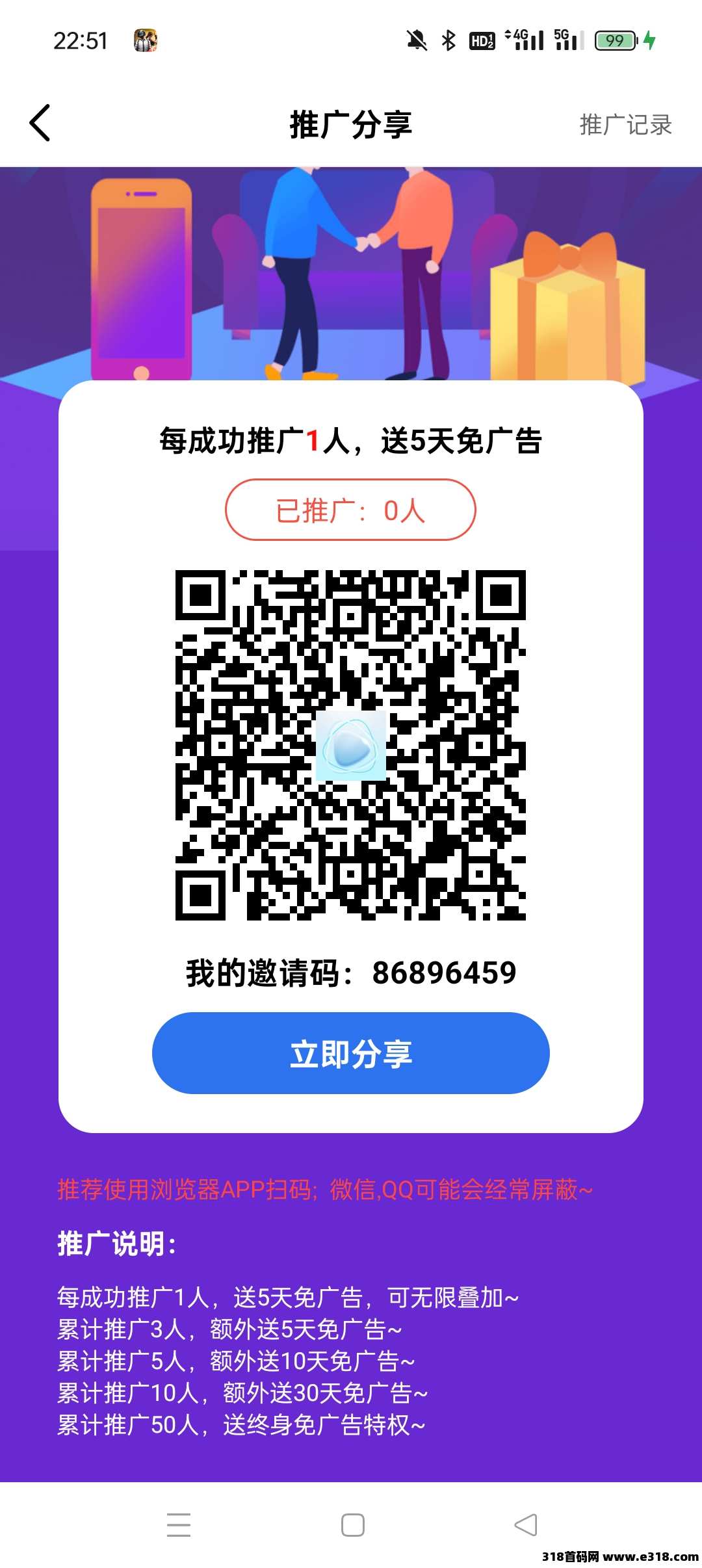The width and height of the screenshot is (702, 1568).
Task: Go to the home screen
Action: click(x=352, y=1524)
